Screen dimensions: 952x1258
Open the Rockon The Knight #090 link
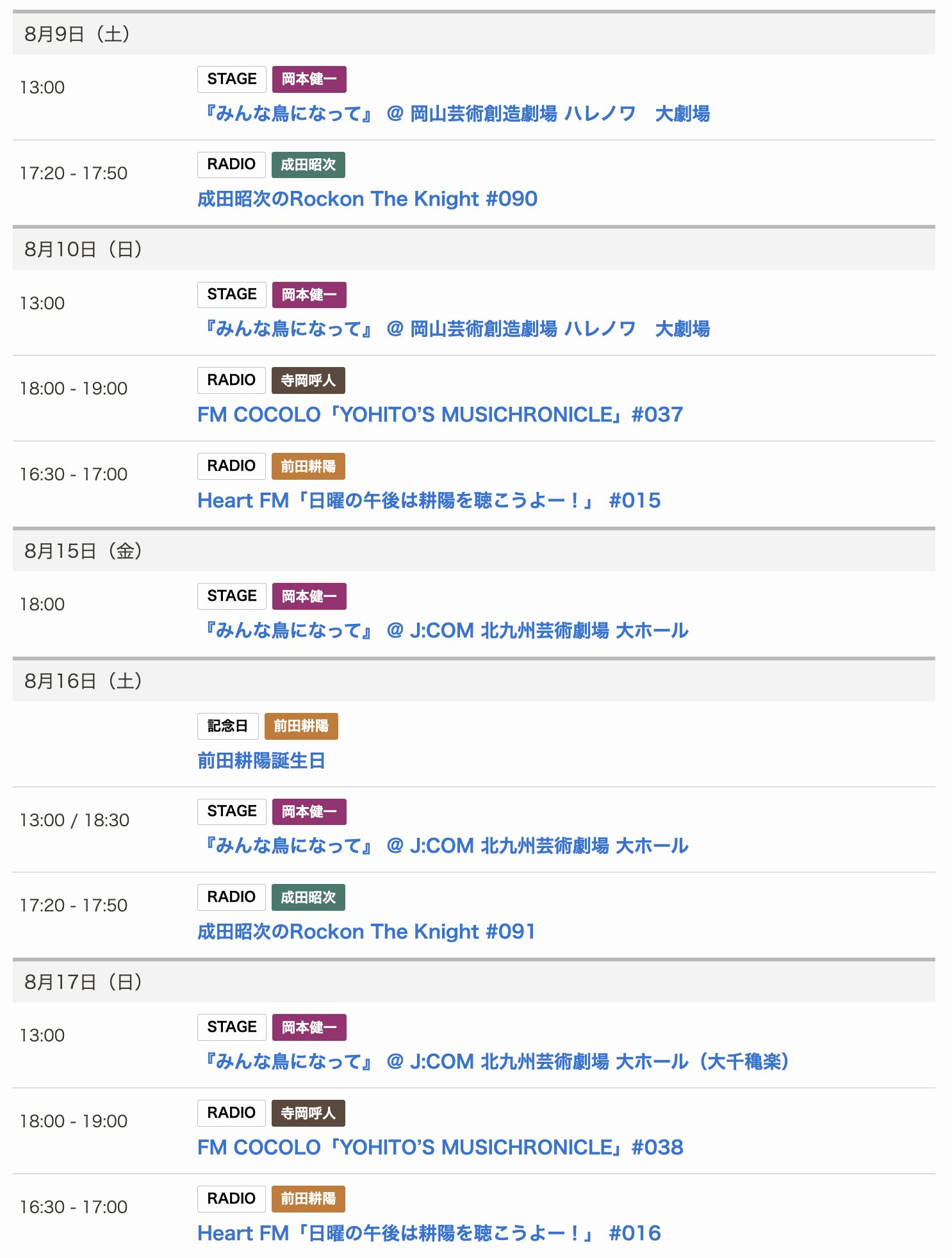[367, 199]
